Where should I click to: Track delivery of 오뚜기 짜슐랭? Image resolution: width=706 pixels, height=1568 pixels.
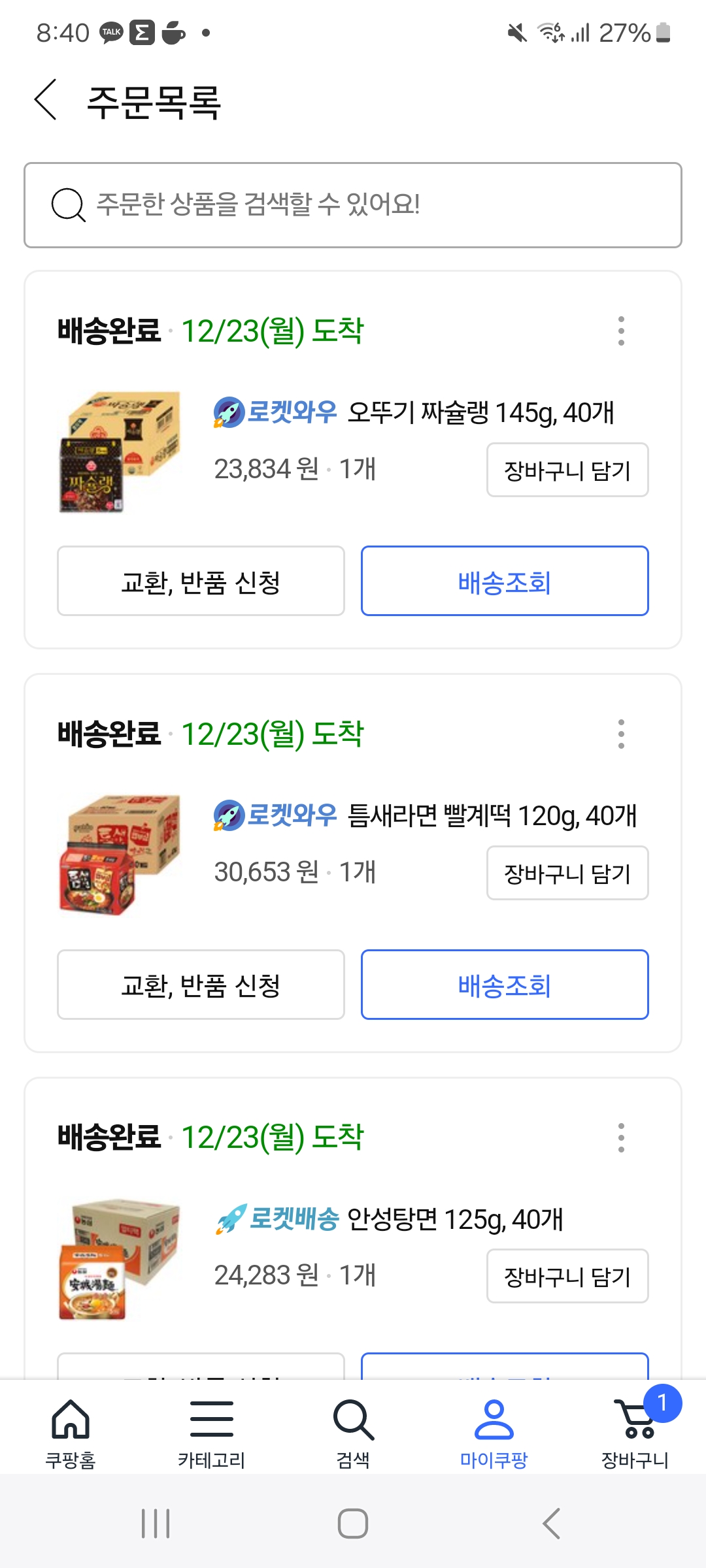504,581
